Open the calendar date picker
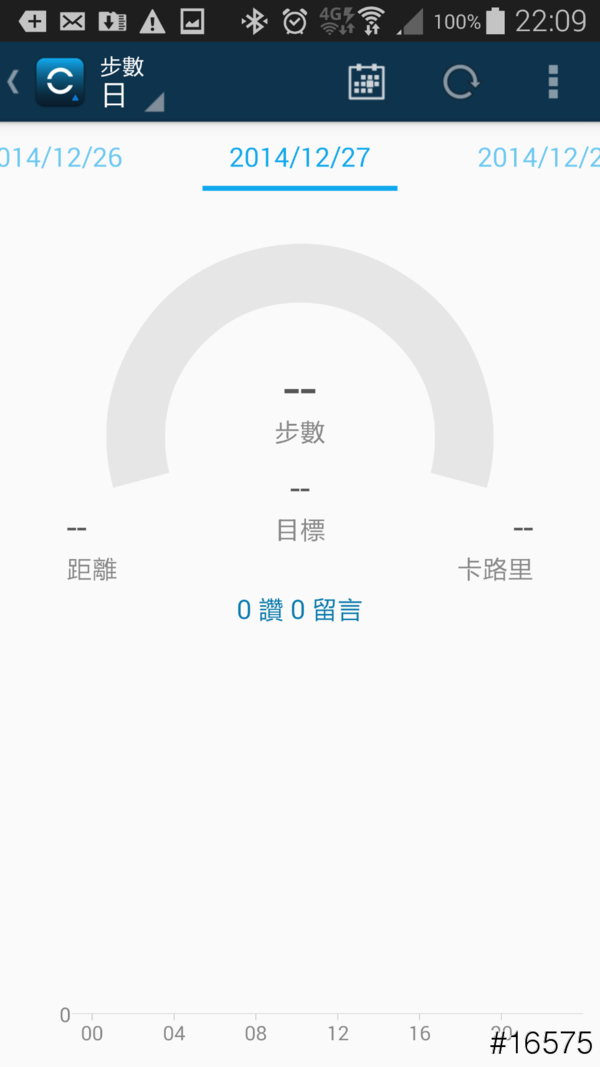The width and height of the screenshot is (600, 1067). [366, 82]
